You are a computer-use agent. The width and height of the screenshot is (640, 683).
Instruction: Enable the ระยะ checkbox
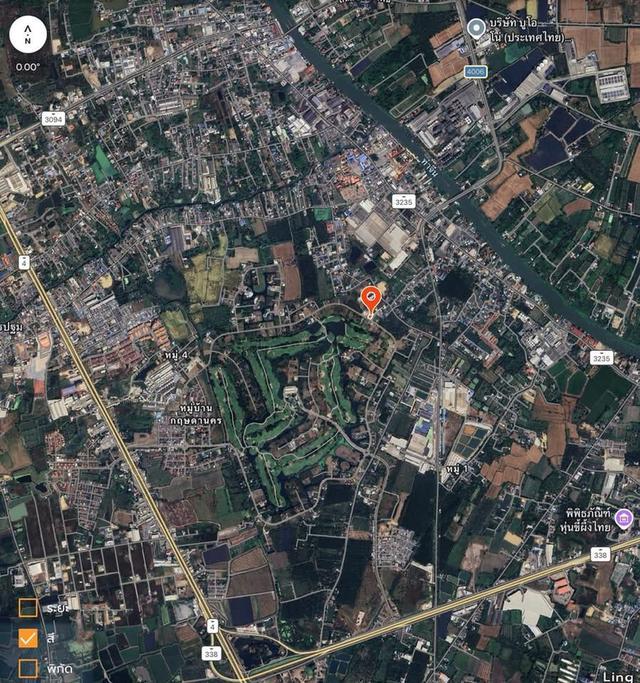pos(28,607)
